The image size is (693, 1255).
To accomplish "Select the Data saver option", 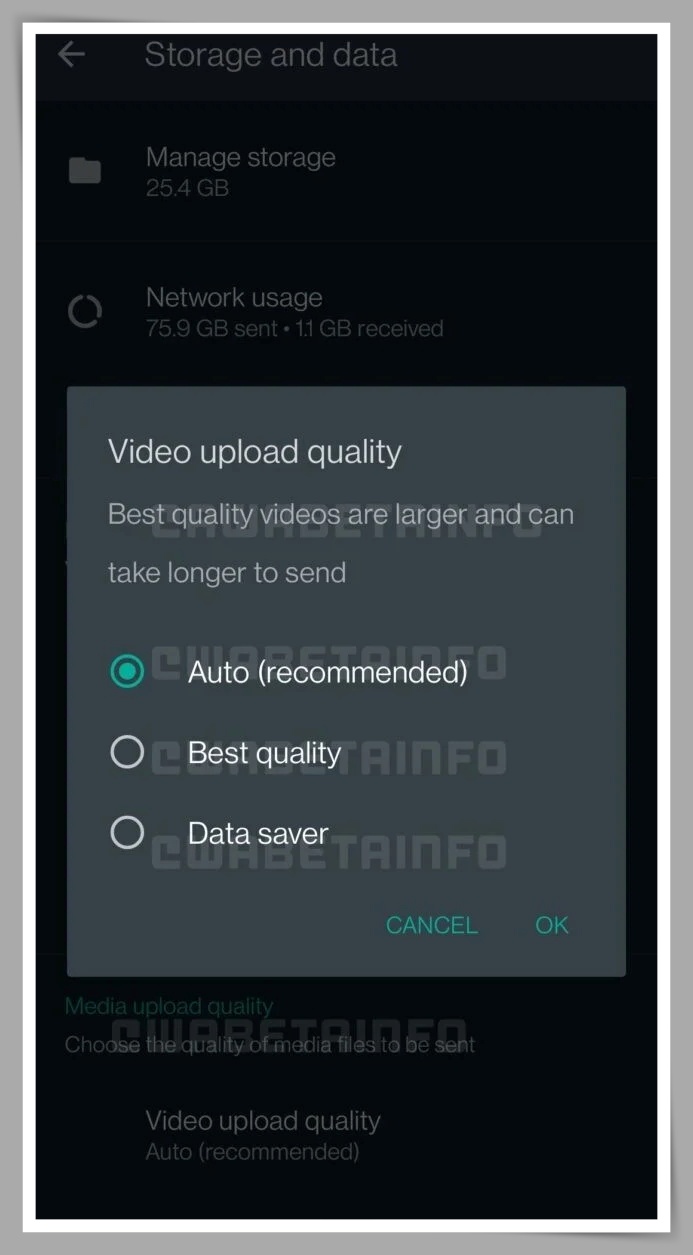I will (127, 832).
